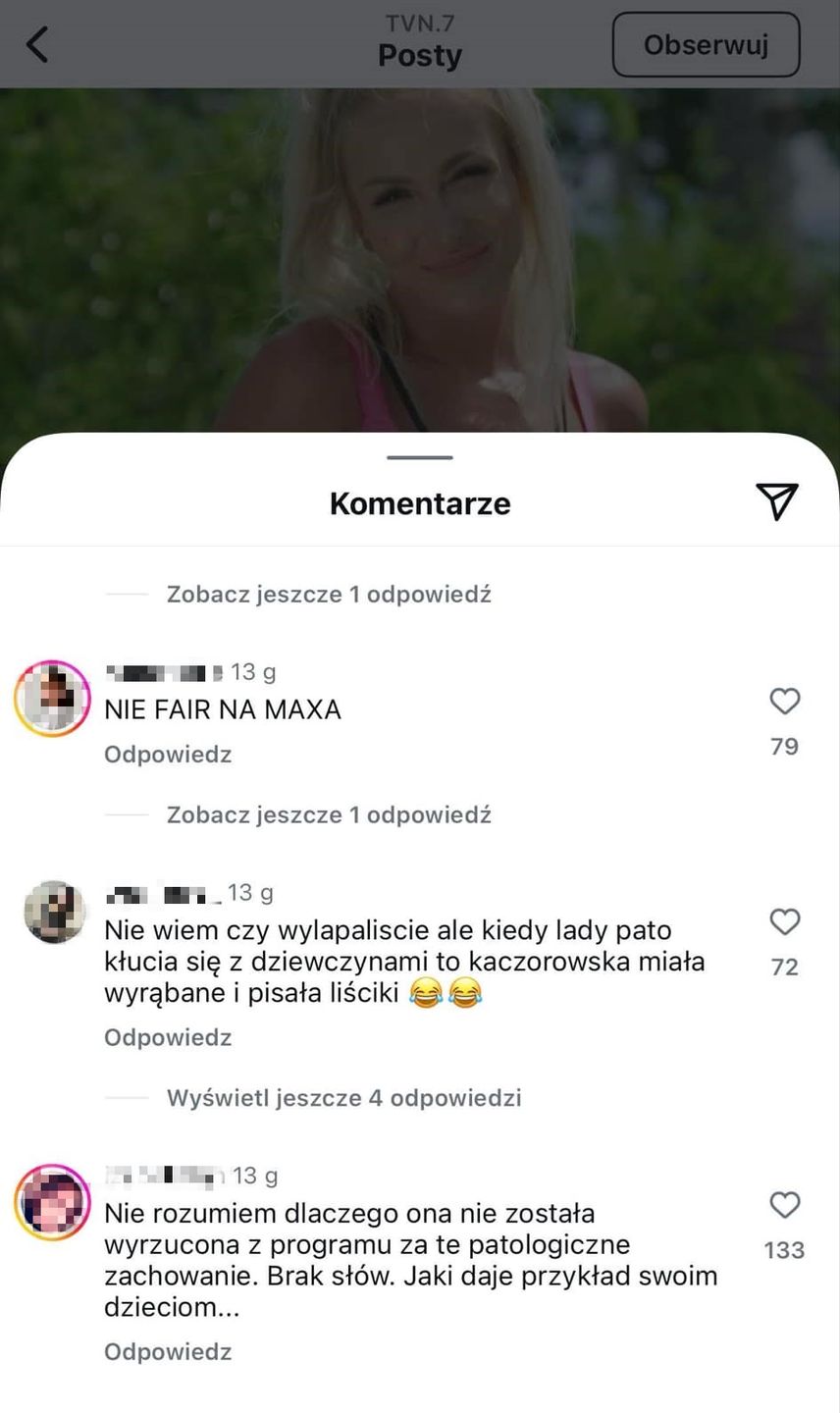Expand replies under NIE FAIR NA MAXA comment

[328, 814]
